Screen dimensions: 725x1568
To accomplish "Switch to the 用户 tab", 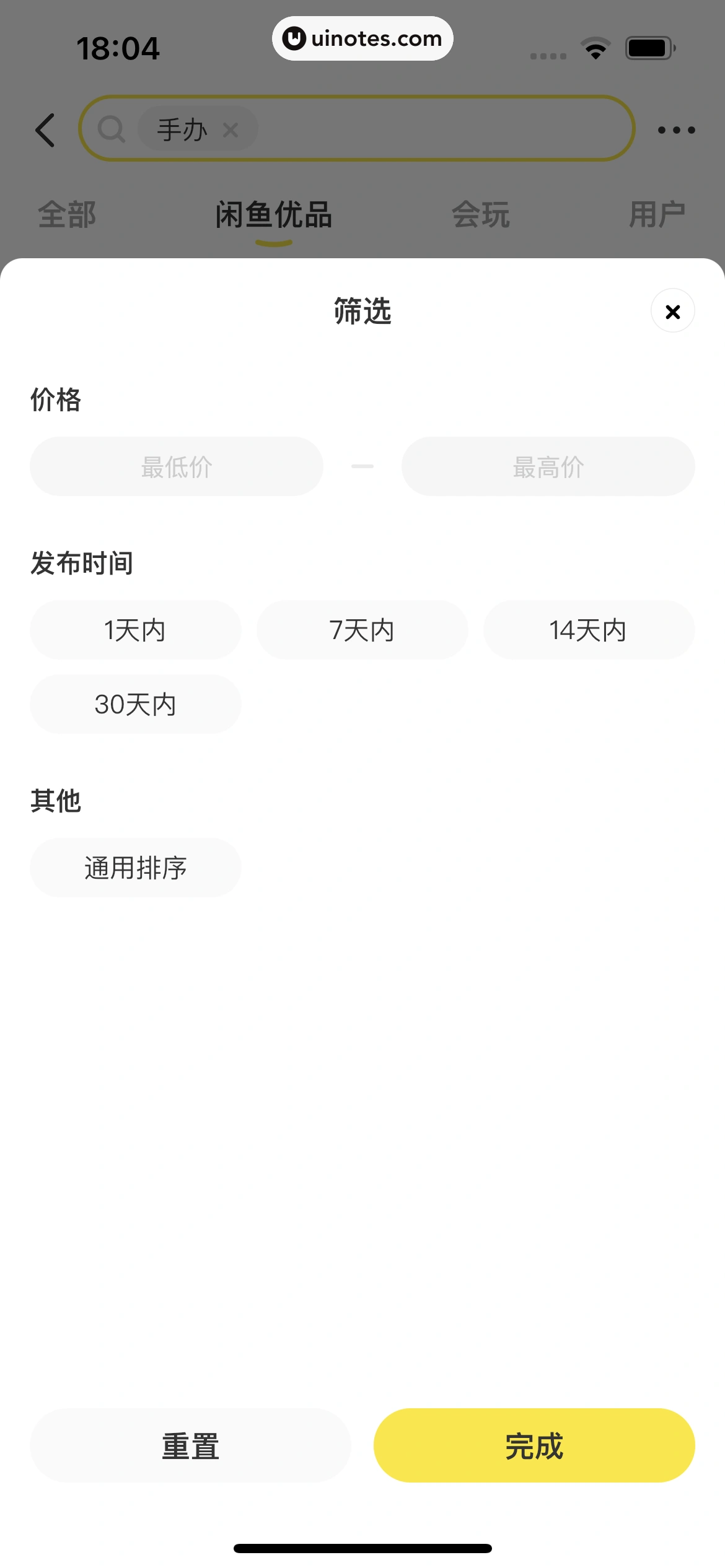I will click(x=658, y=215).
